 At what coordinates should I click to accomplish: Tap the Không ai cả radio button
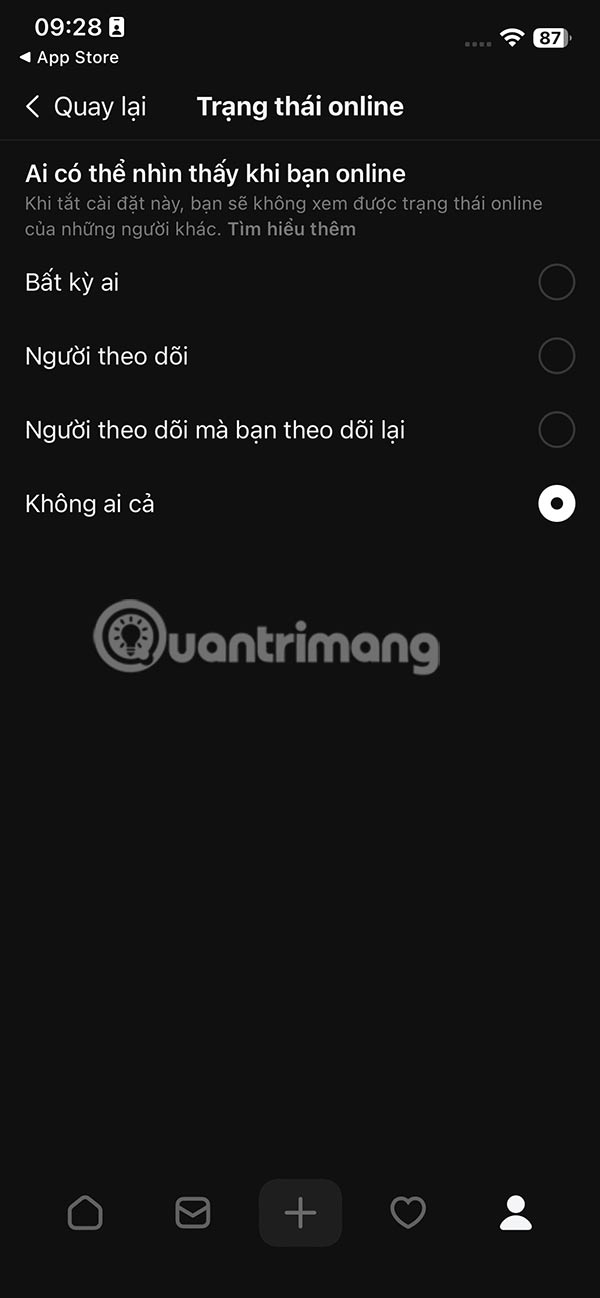pyautogui.click(x=556, y=504)
